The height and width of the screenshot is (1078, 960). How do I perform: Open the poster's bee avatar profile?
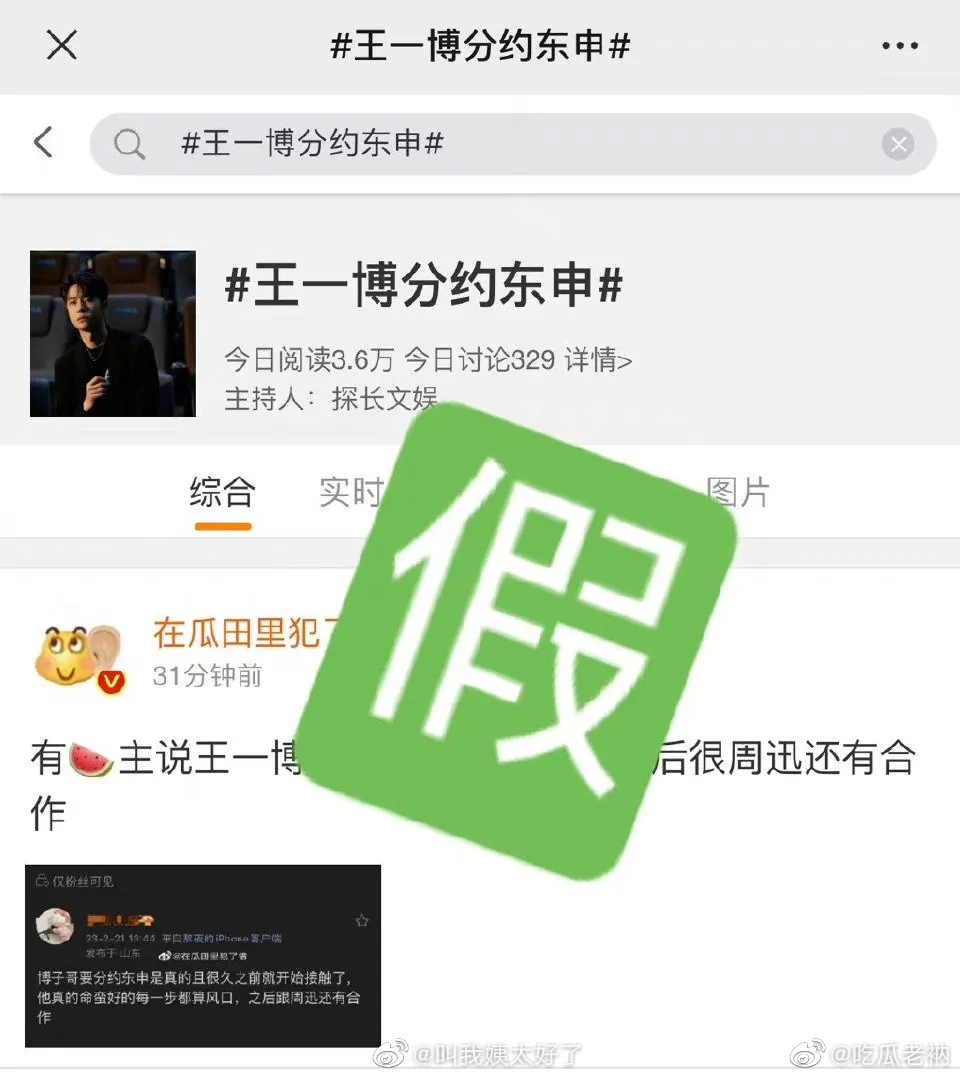[x=78, y=657]
